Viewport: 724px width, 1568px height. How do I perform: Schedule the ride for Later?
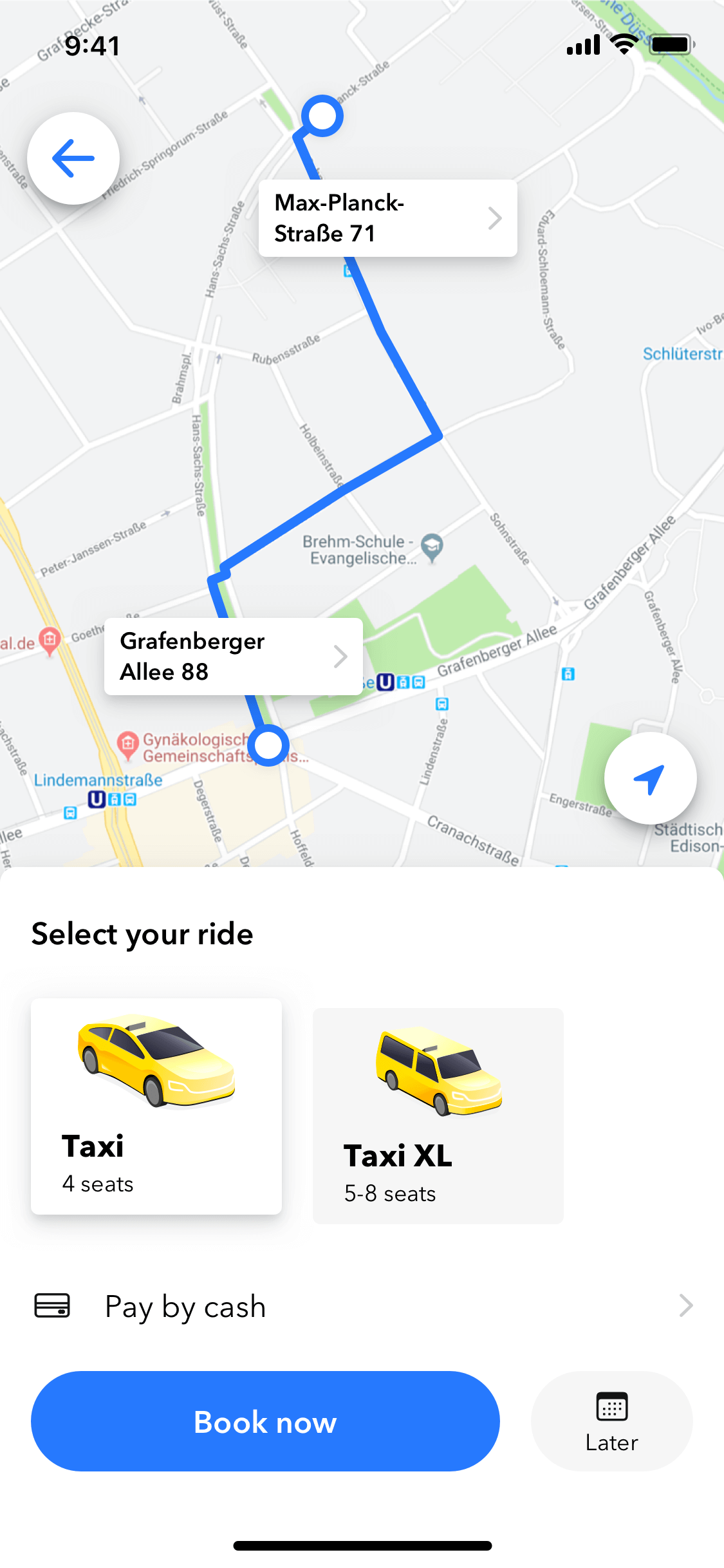click(x=611, y=1421)
